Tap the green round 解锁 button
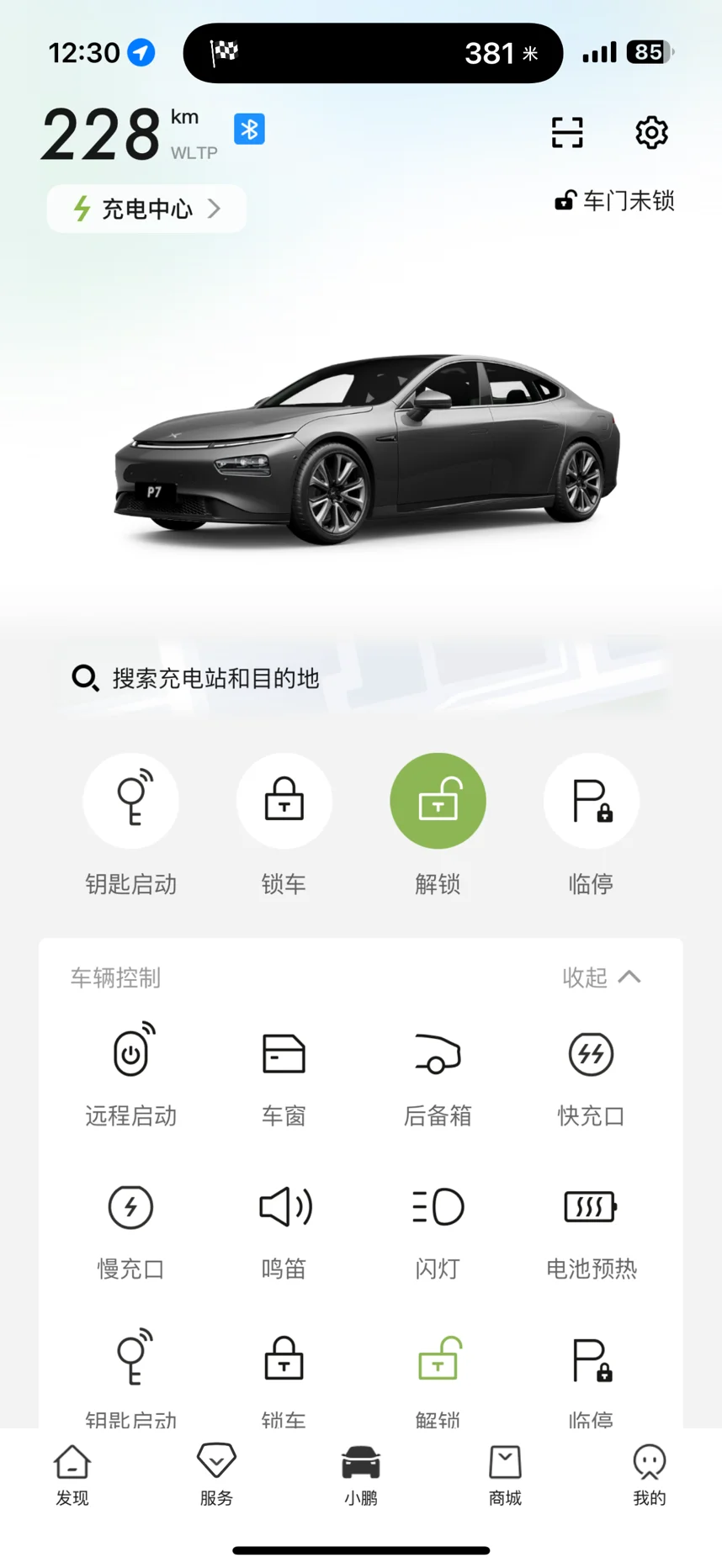 coord(438,801)
